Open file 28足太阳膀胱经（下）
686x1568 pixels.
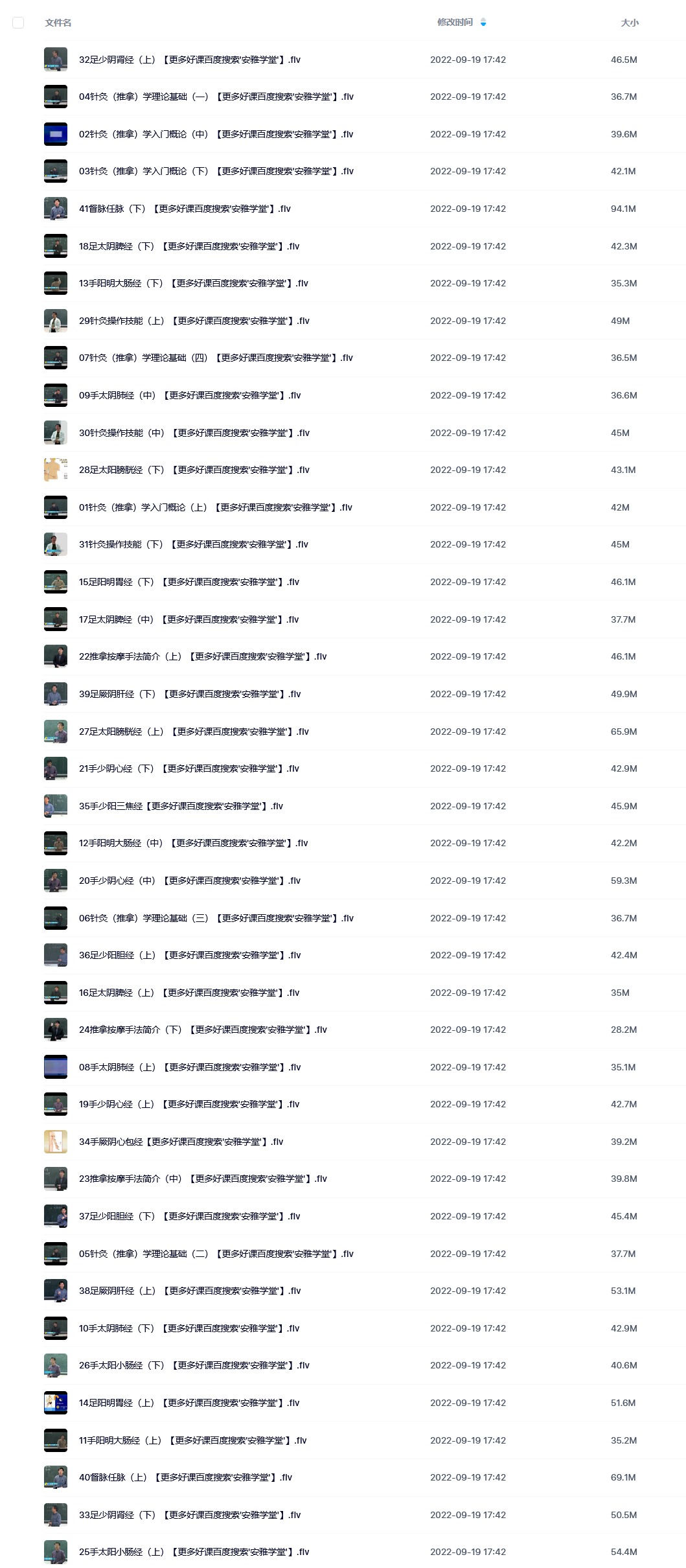coord(194,470)
